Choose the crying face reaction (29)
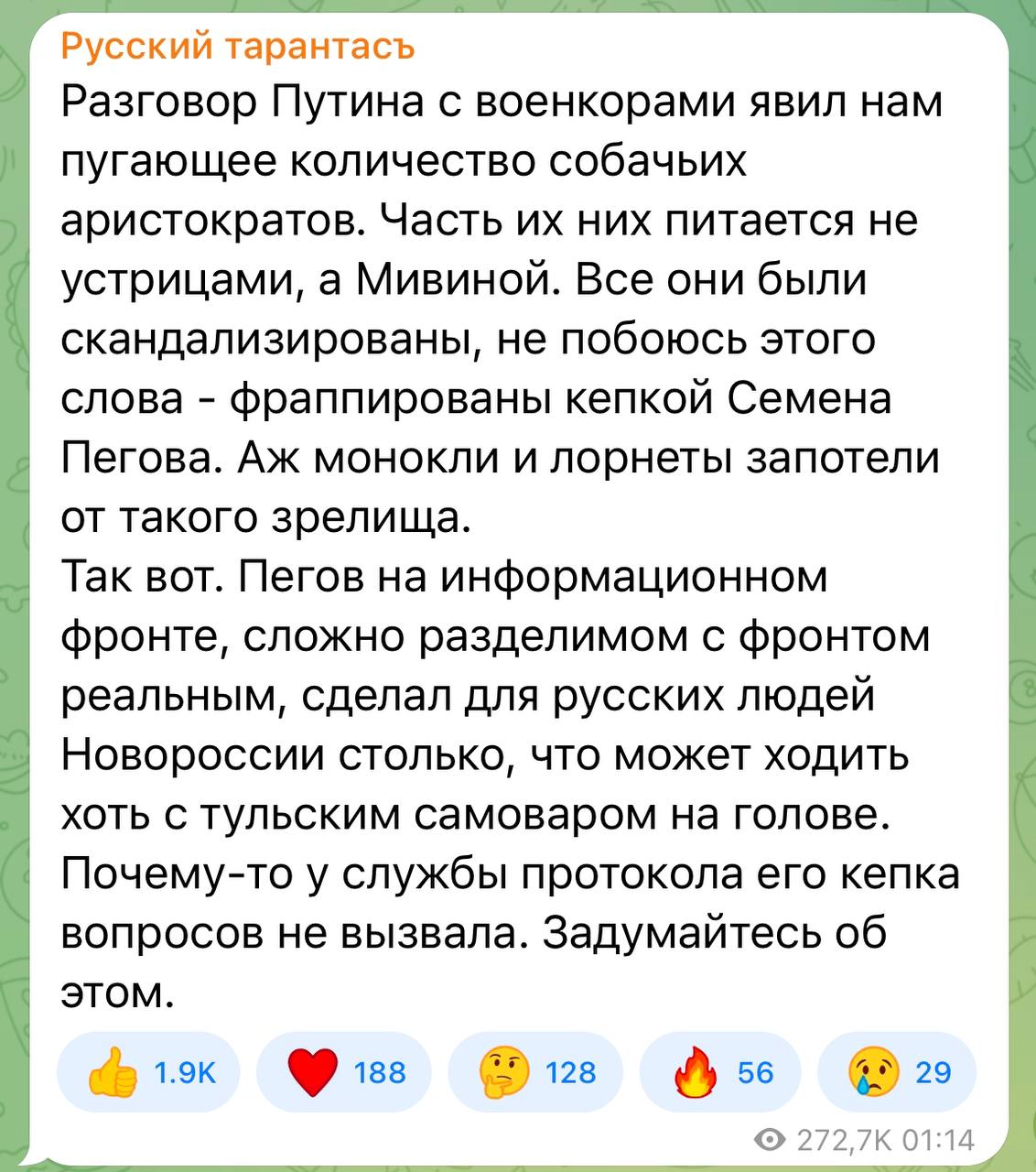The height and width of the screenshot is (1172, 1036). [897, 1072]
